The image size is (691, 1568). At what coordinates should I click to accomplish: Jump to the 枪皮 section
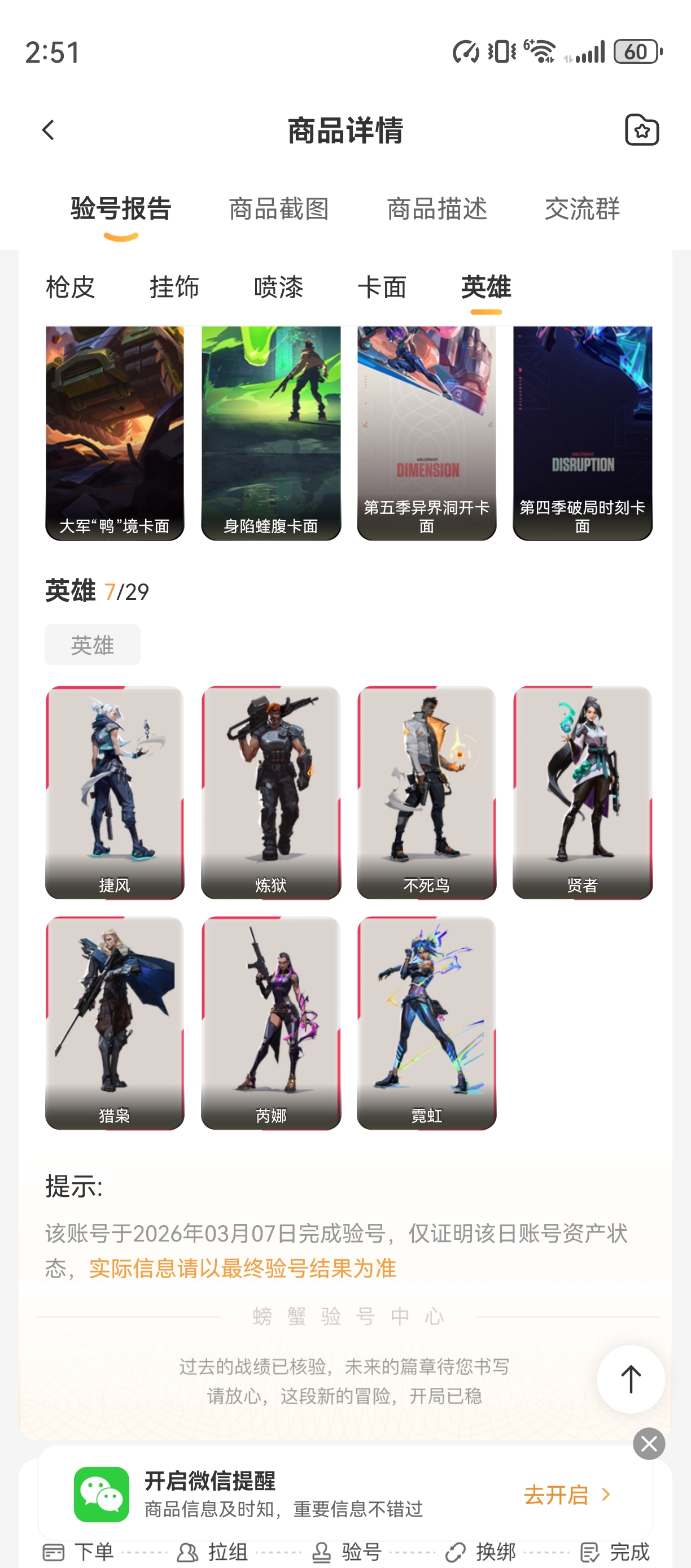click(x=71, y=288)
